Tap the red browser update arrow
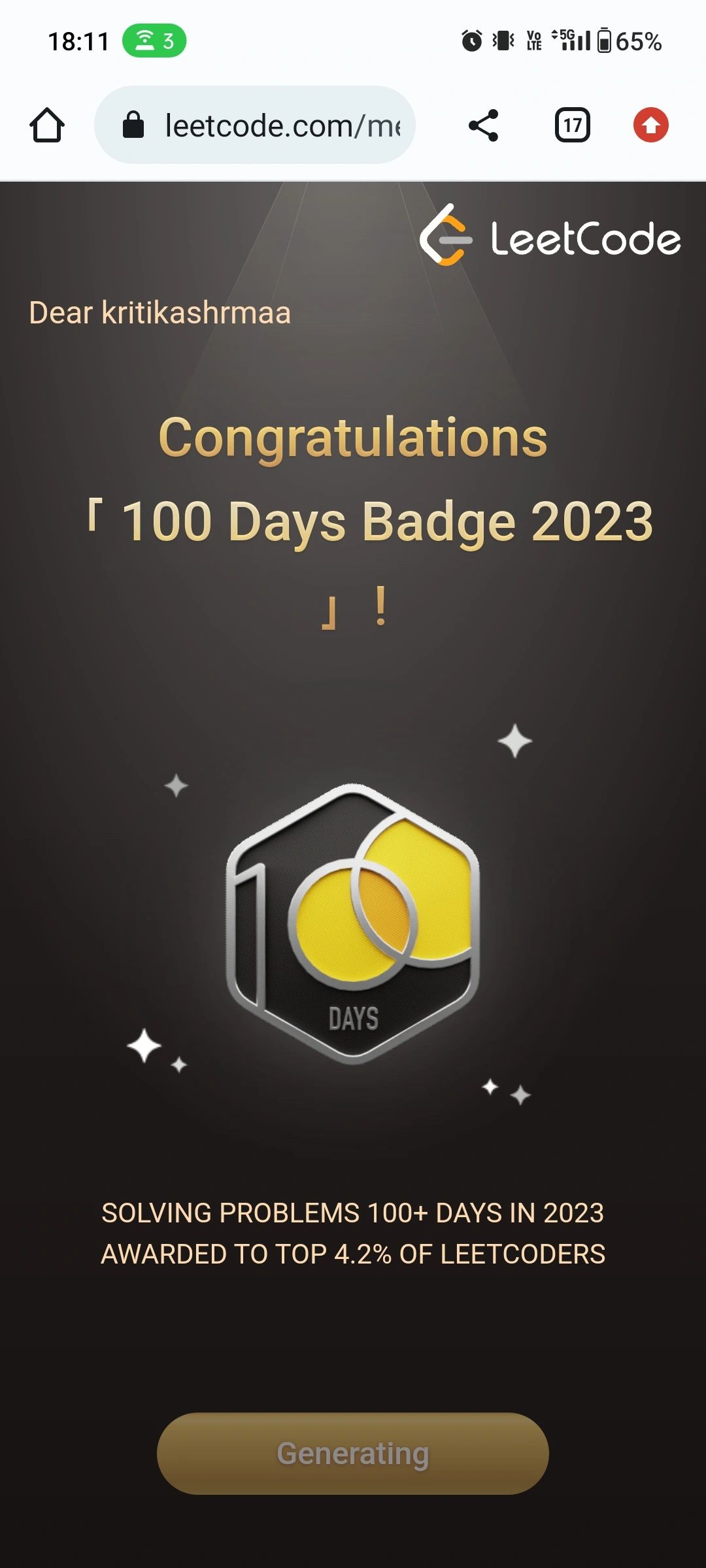The image size is (706, 1568). [x=650, y=125]
